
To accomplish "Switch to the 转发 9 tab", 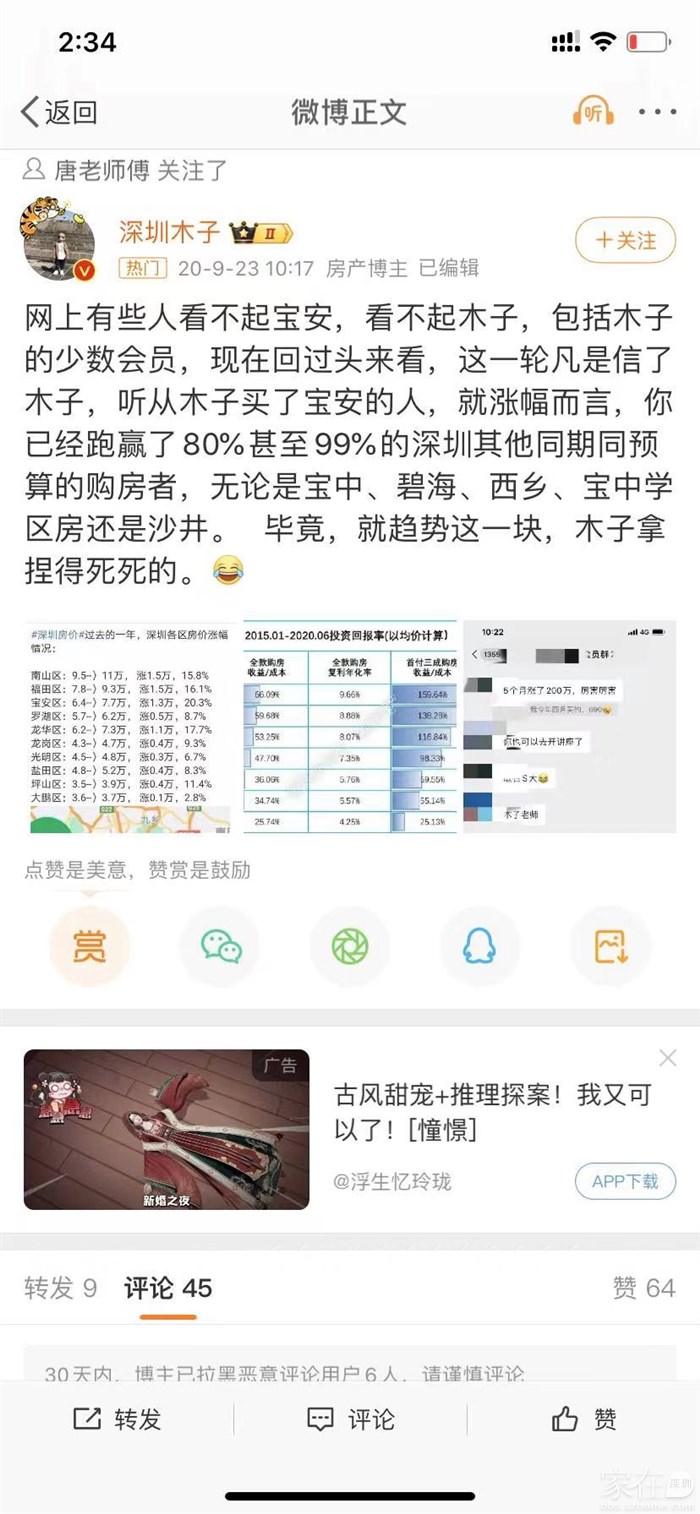I will pos(61,1288).
